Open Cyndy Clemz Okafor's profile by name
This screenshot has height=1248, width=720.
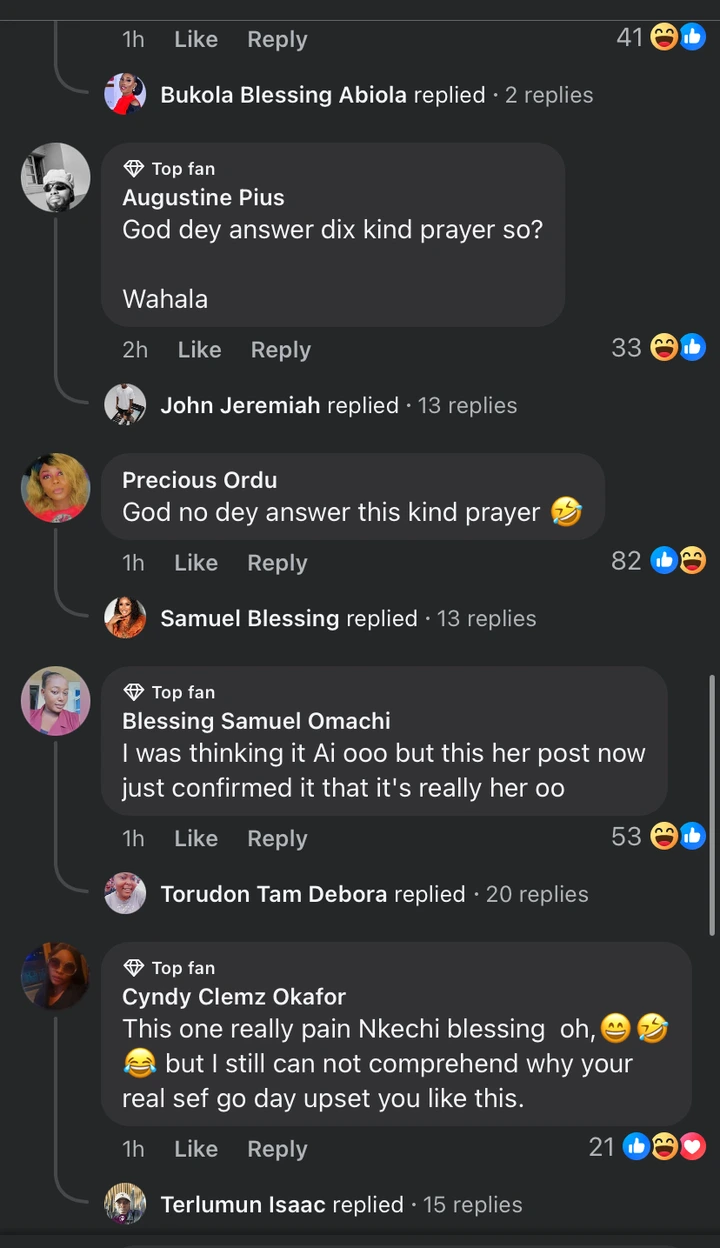(234, 997)
